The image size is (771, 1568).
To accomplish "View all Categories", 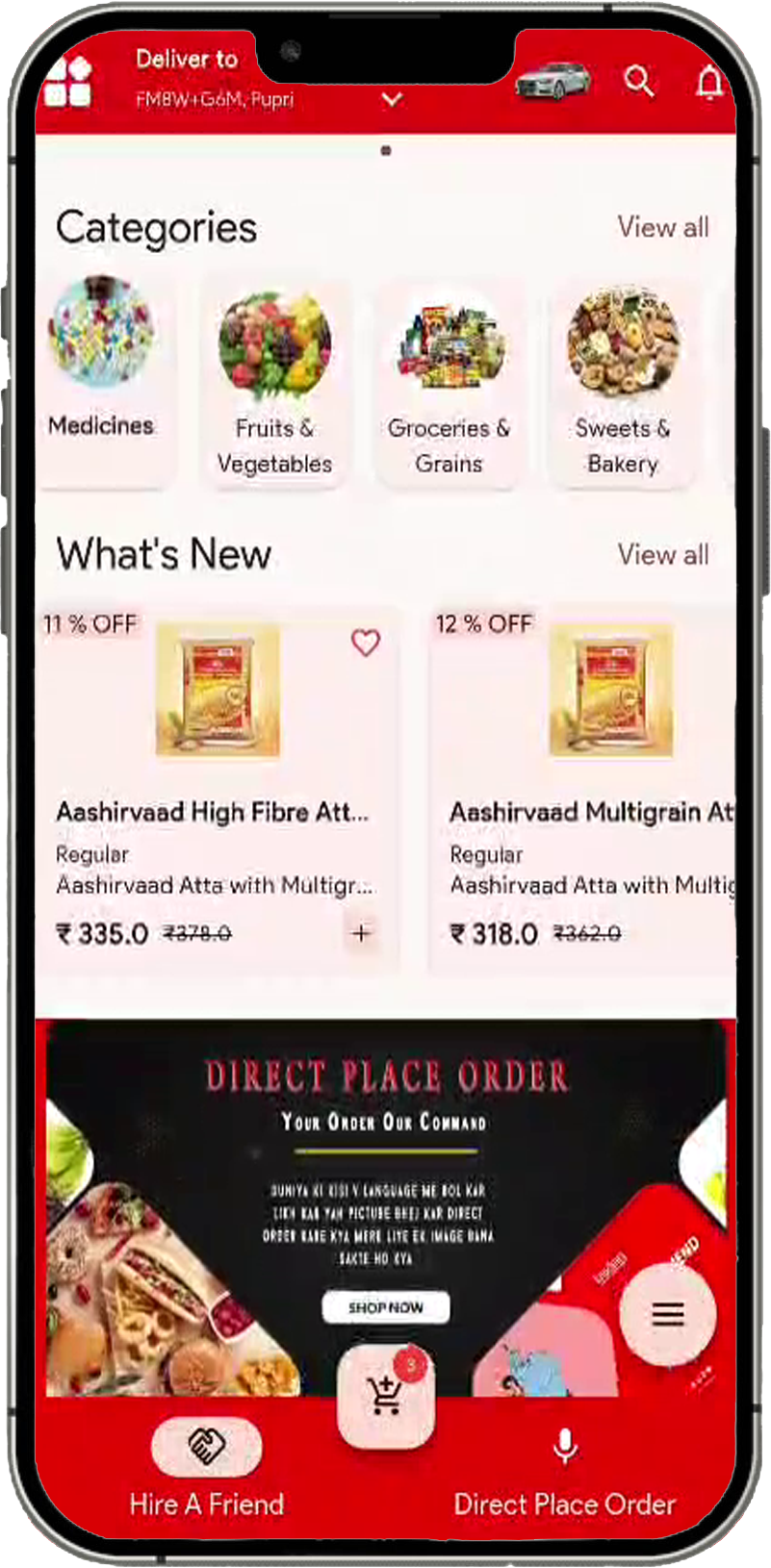I will click(662, 228).
